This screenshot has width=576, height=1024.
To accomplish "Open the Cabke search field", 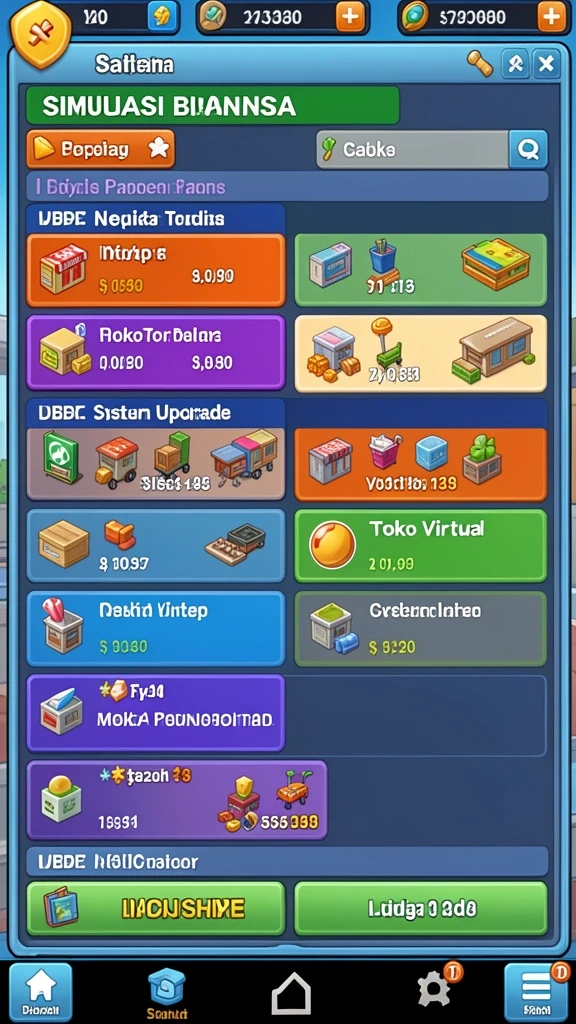I will click(x=413, y=150).
